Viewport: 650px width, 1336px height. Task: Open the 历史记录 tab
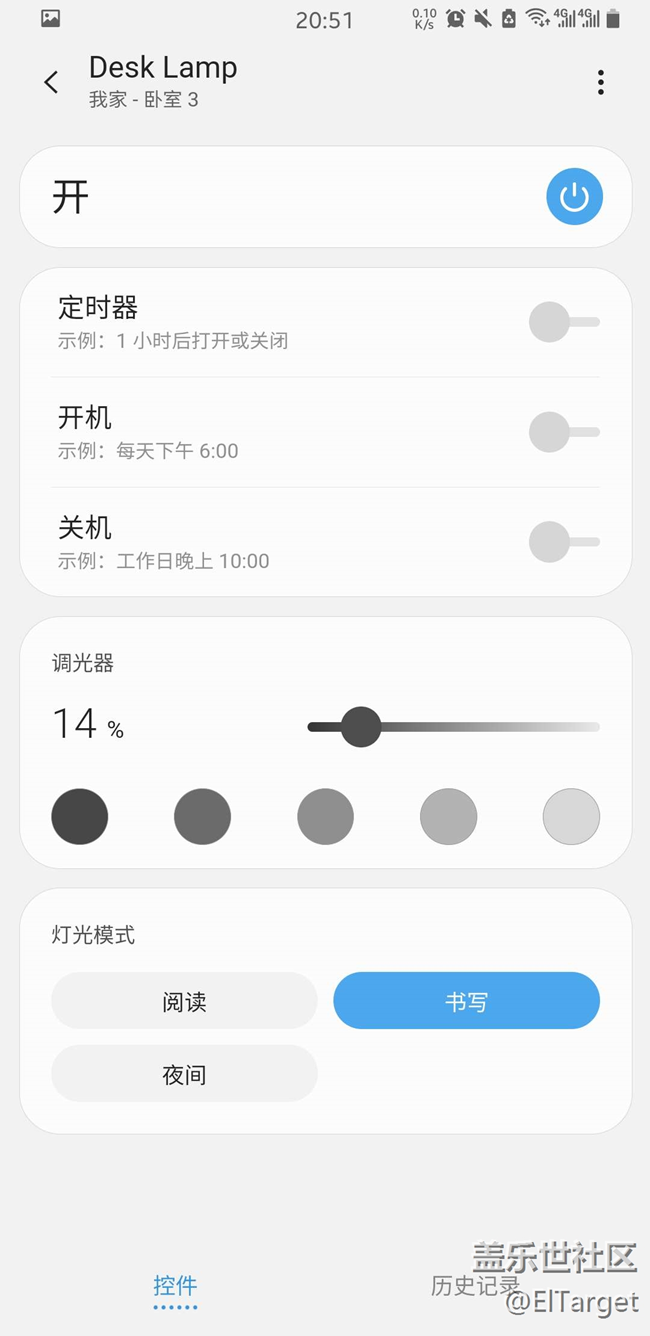tap(474, 1286)
